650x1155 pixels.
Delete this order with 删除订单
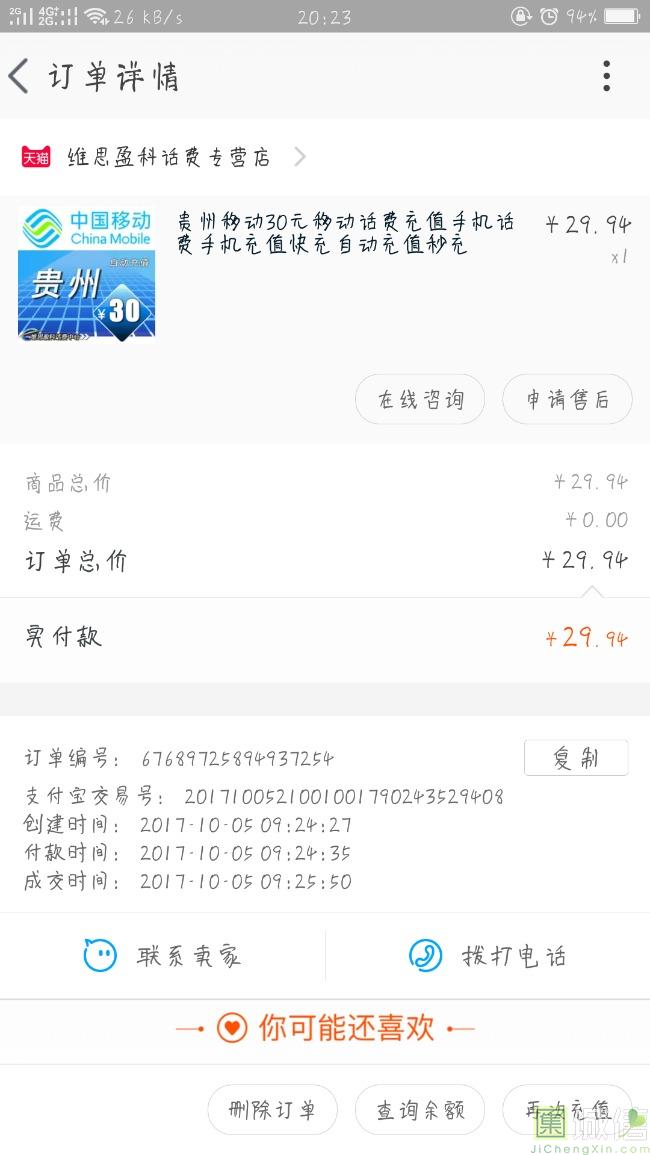click(x=273, y=1110)
